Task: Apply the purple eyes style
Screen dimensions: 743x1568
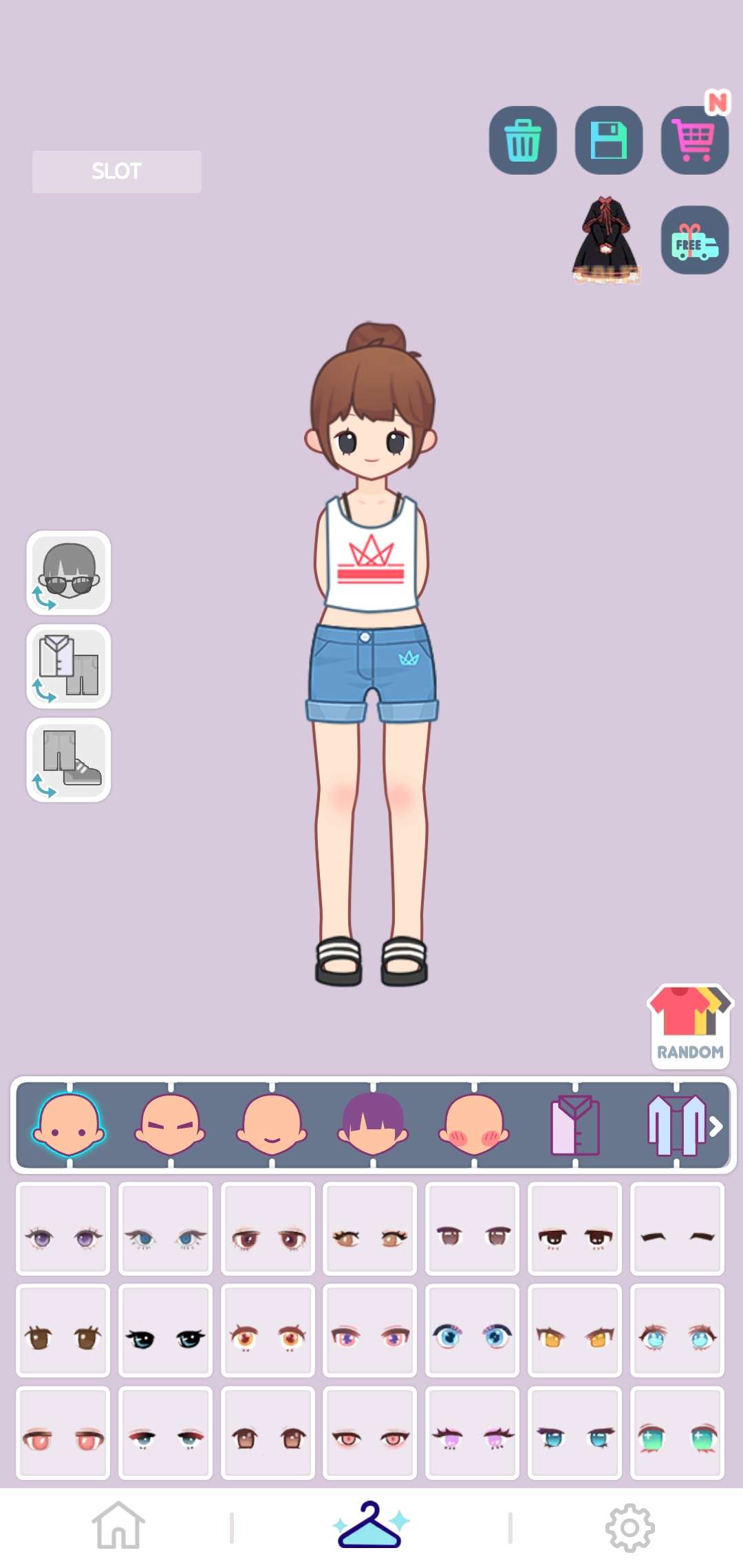Action: (x=62, y=1228)
